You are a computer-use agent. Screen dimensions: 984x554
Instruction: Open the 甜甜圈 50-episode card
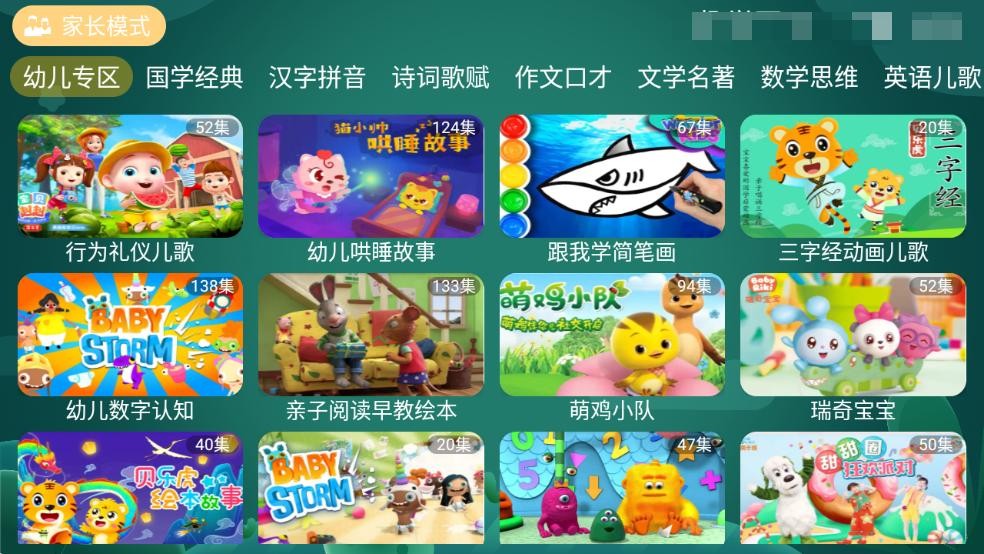[x=853, y=488]
